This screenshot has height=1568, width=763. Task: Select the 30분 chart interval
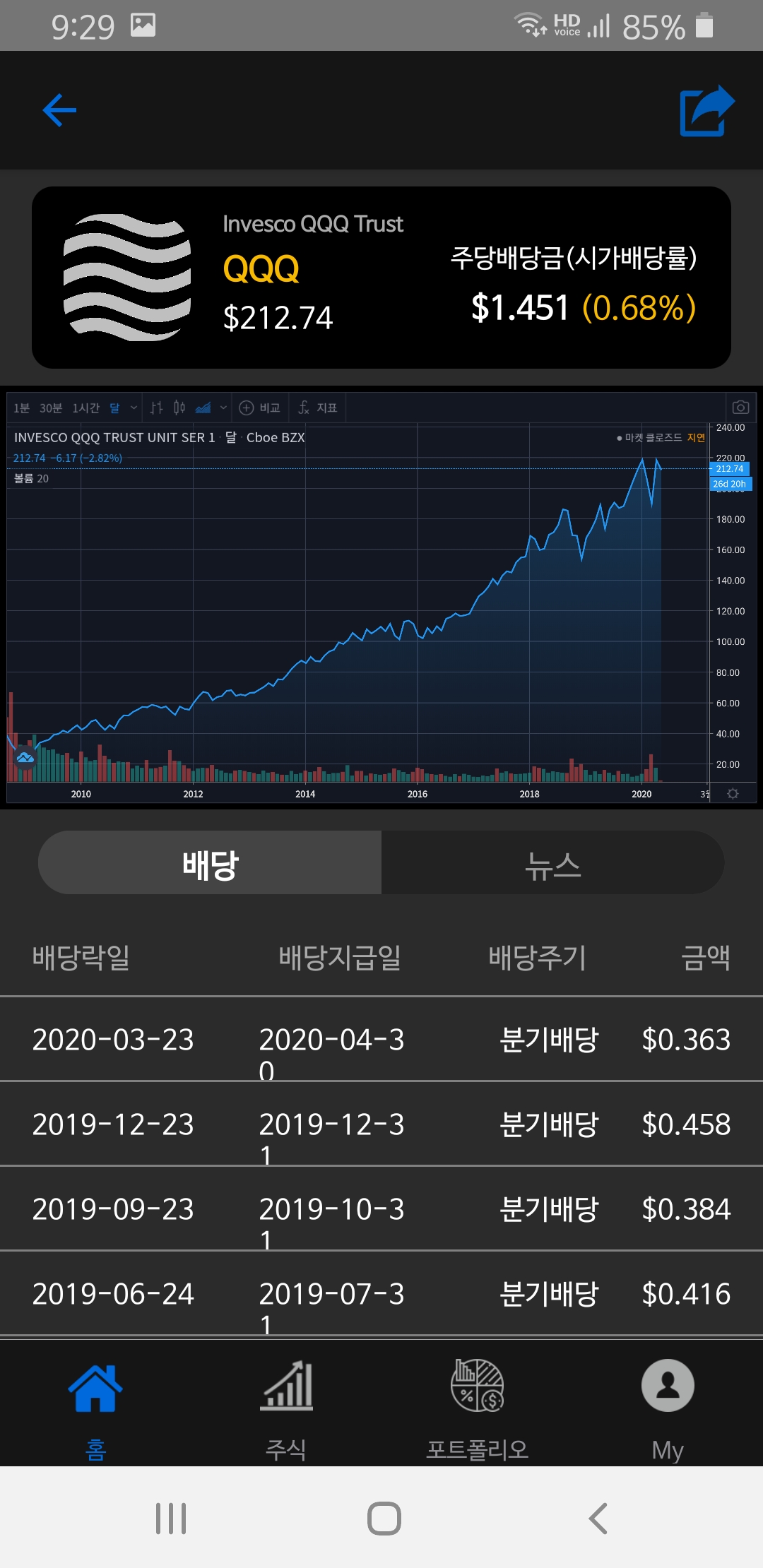pyautogui.click(x=51, y=408)
